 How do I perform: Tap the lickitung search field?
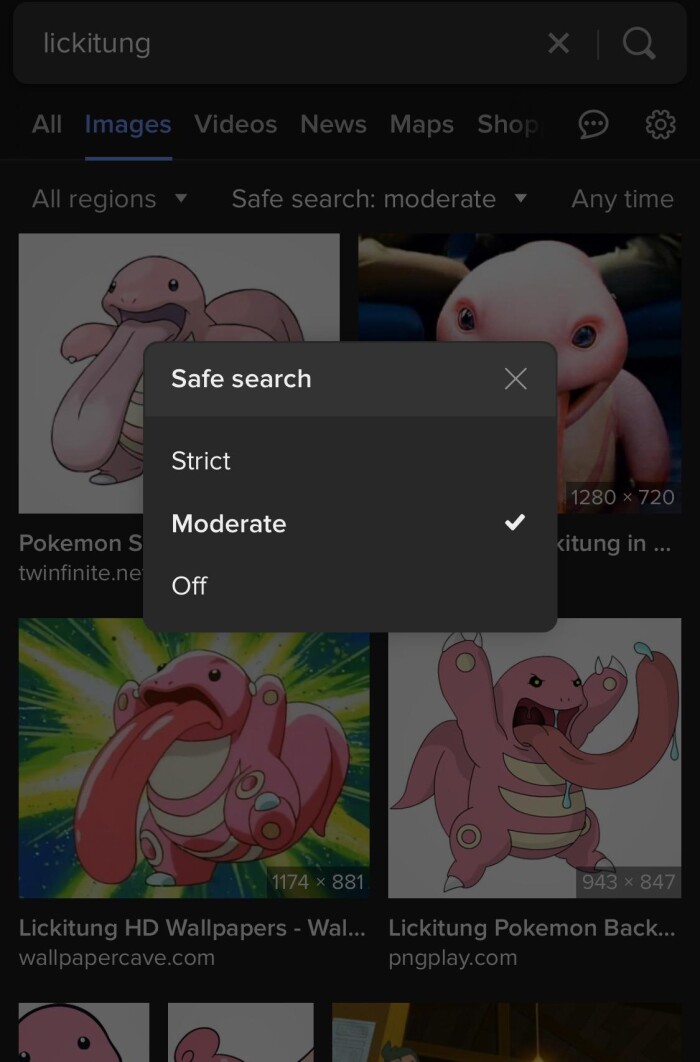click(x=280, y=43)
